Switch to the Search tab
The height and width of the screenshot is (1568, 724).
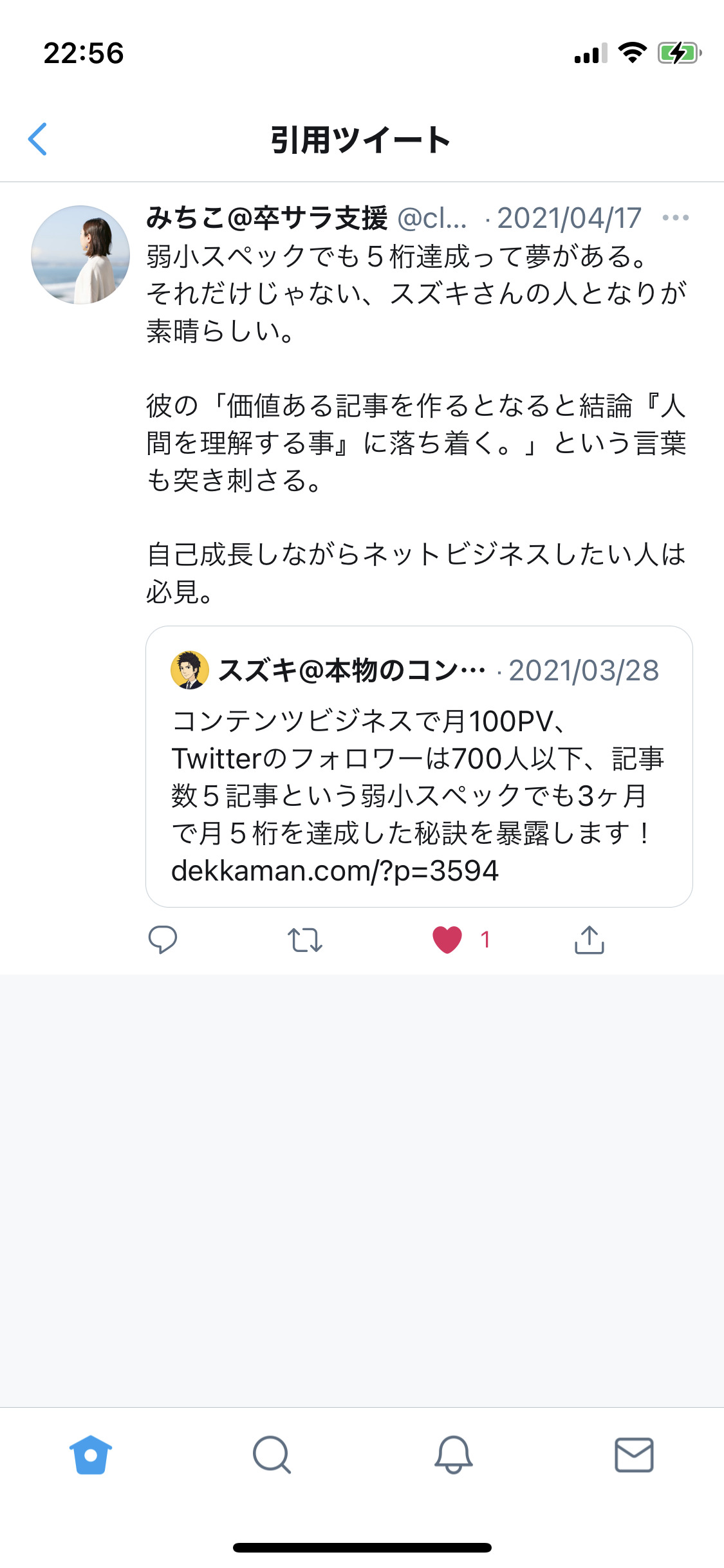tap(272, 1455)
